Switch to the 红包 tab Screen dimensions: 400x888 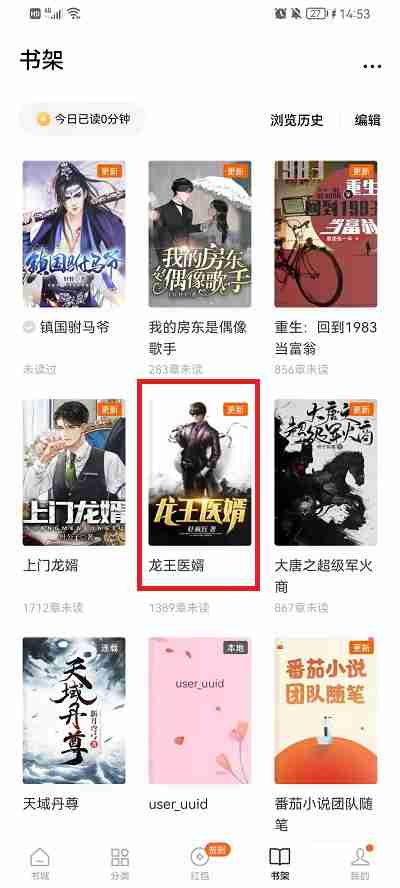pyautogui.click(x=200, y=863)
